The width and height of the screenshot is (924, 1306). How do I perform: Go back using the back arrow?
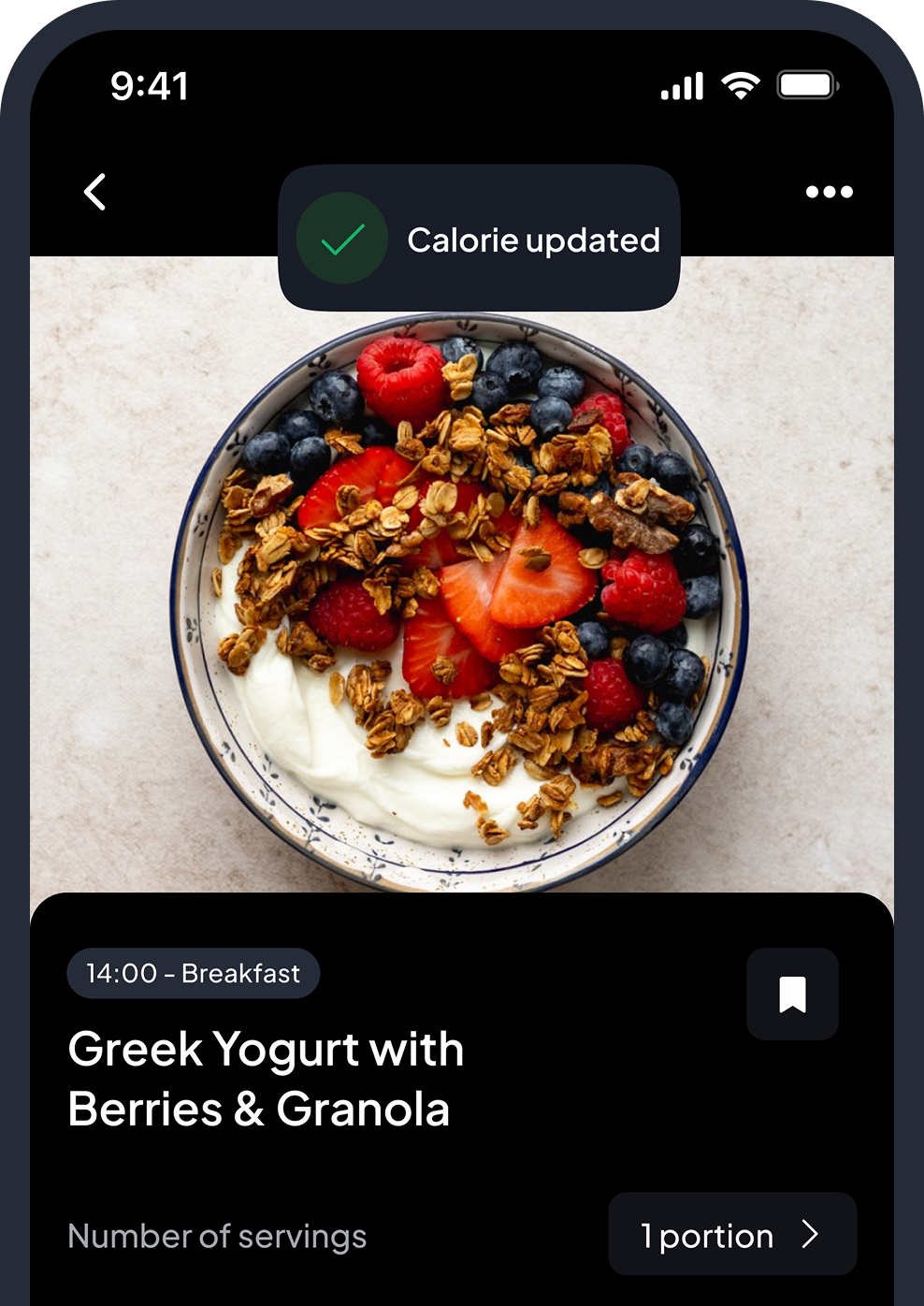pos(94,192)
